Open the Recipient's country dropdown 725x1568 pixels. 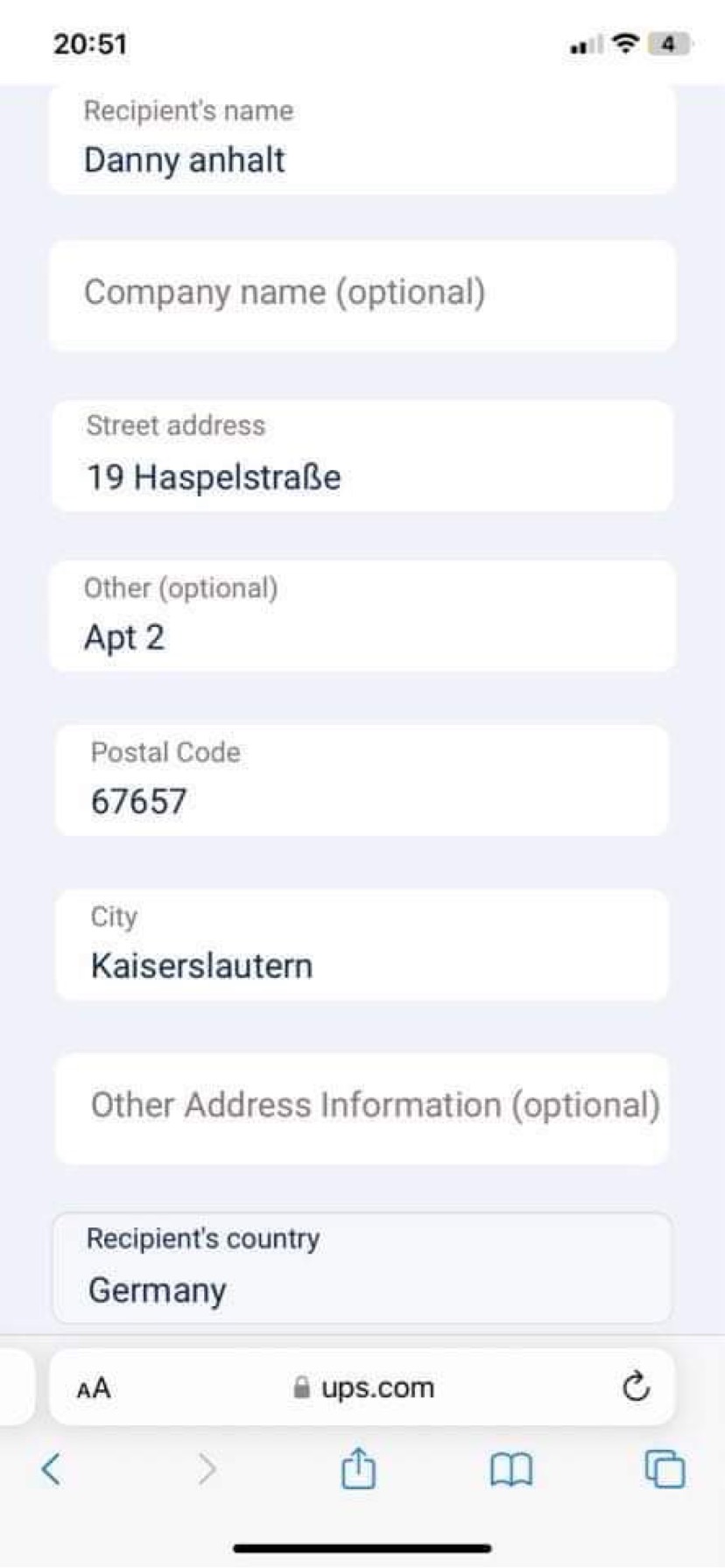[x=362, y=1269]
